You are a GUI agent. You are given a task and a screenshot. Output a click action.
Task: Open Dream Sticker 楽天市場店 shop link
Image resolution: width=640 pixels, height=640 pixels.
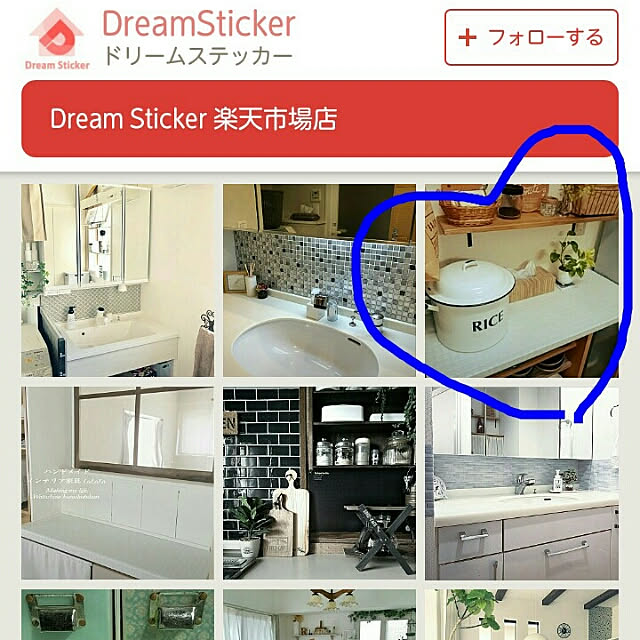(319, 120)
